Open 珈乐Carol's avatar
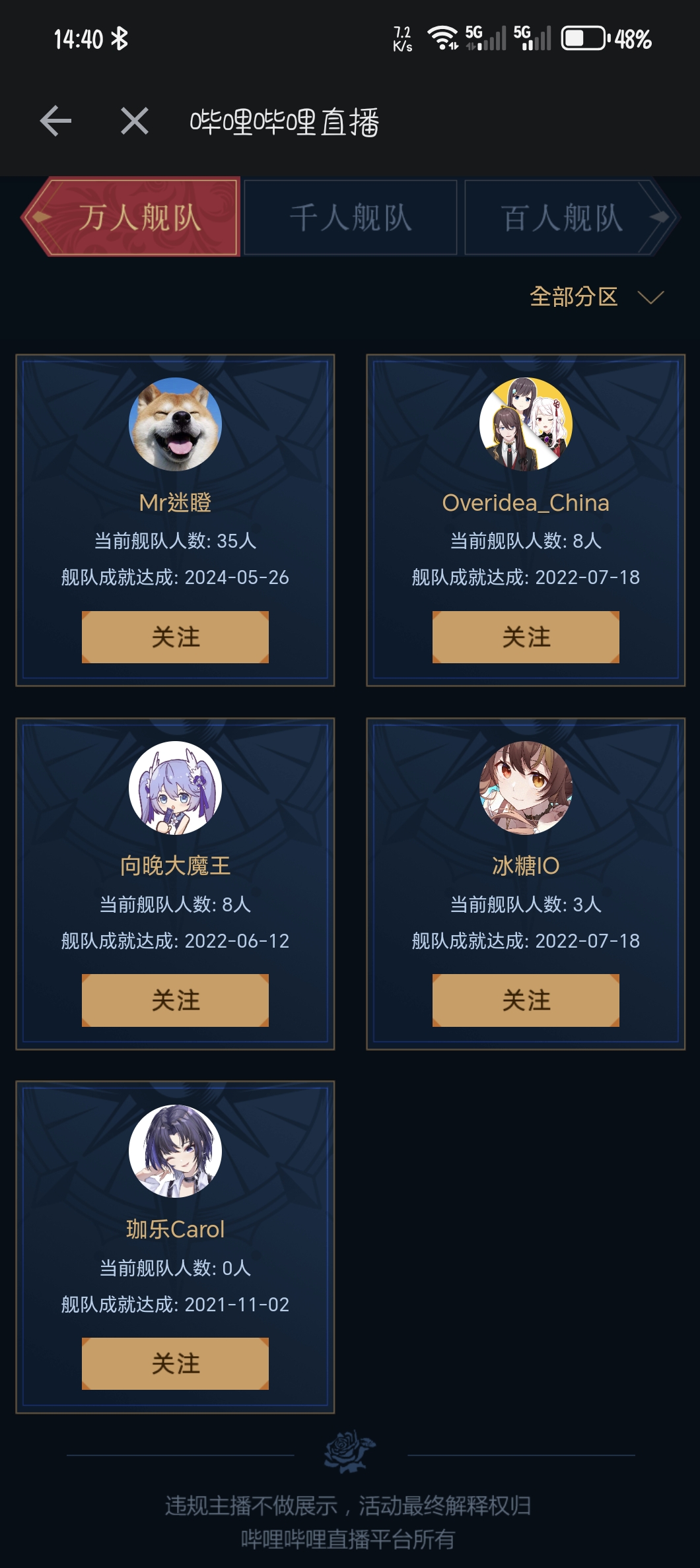The image size is (700, 1568). 175,1151
